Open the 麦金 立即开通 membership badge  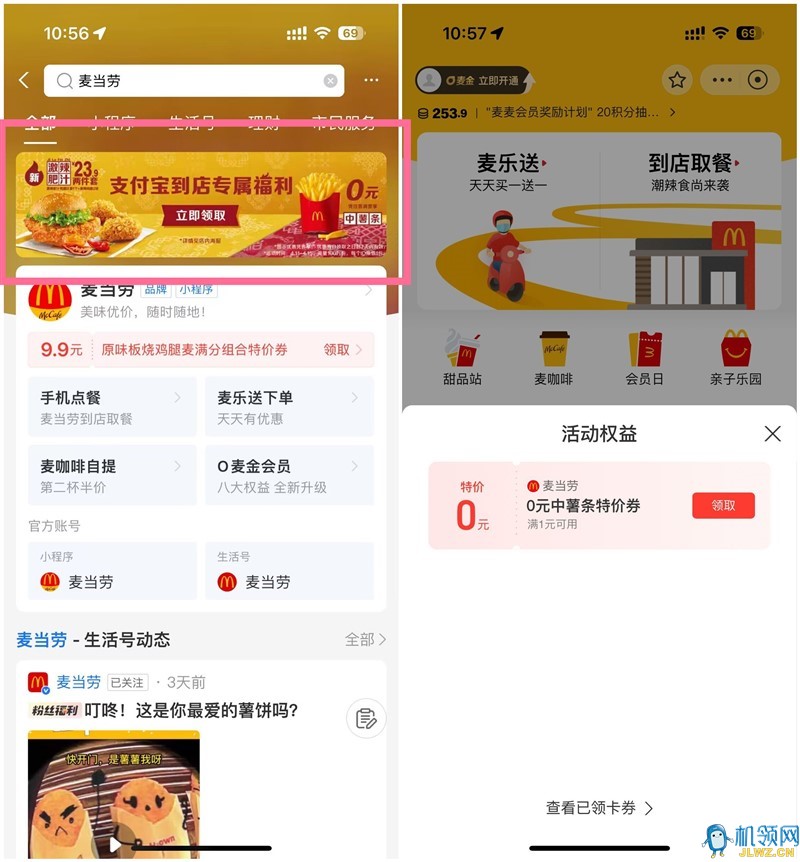click(472, 80)
